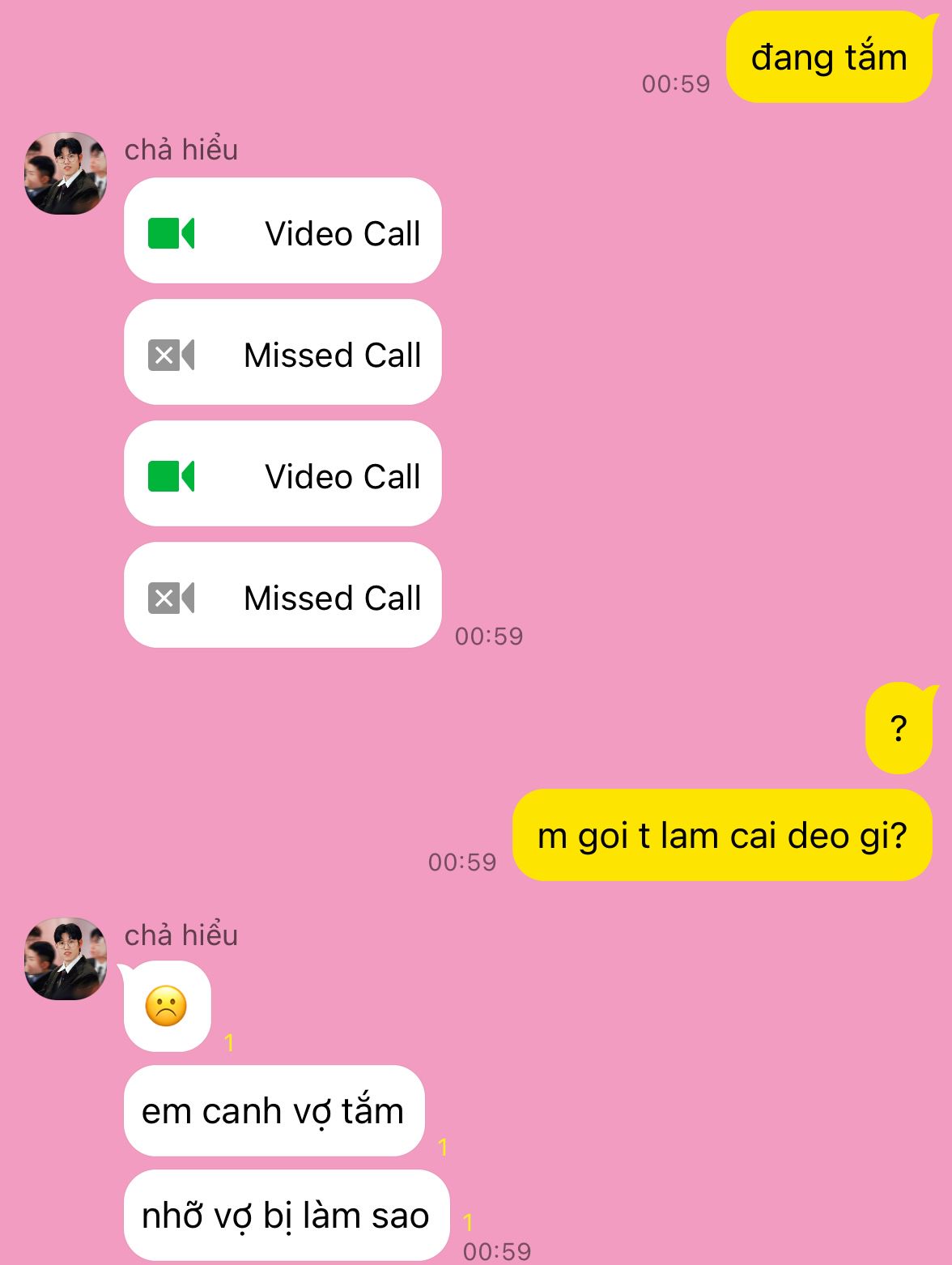Open chả hiểu's avatar beside the sad emoji
This screenshot has height=1265, width=952.
click(x=66, y=959)
